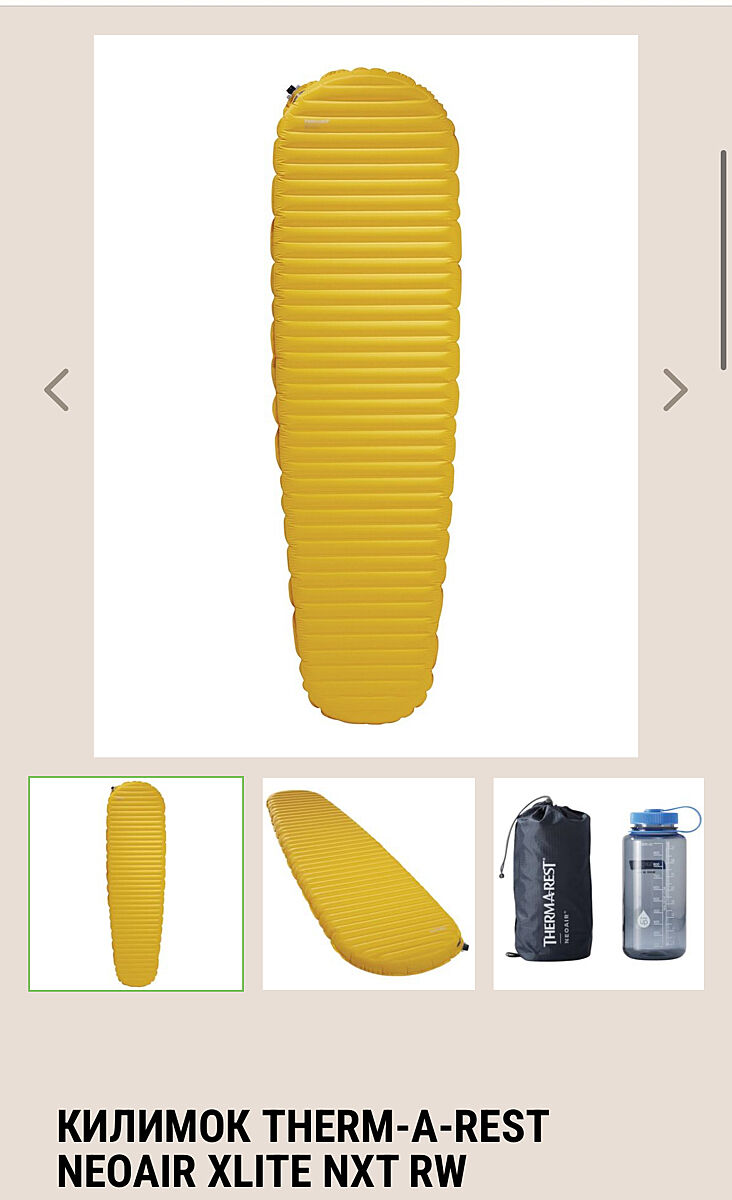The image size is (732, 1200).
Task: Open the large yellow sleeping pad image
Action: click(x=366, y=396)
